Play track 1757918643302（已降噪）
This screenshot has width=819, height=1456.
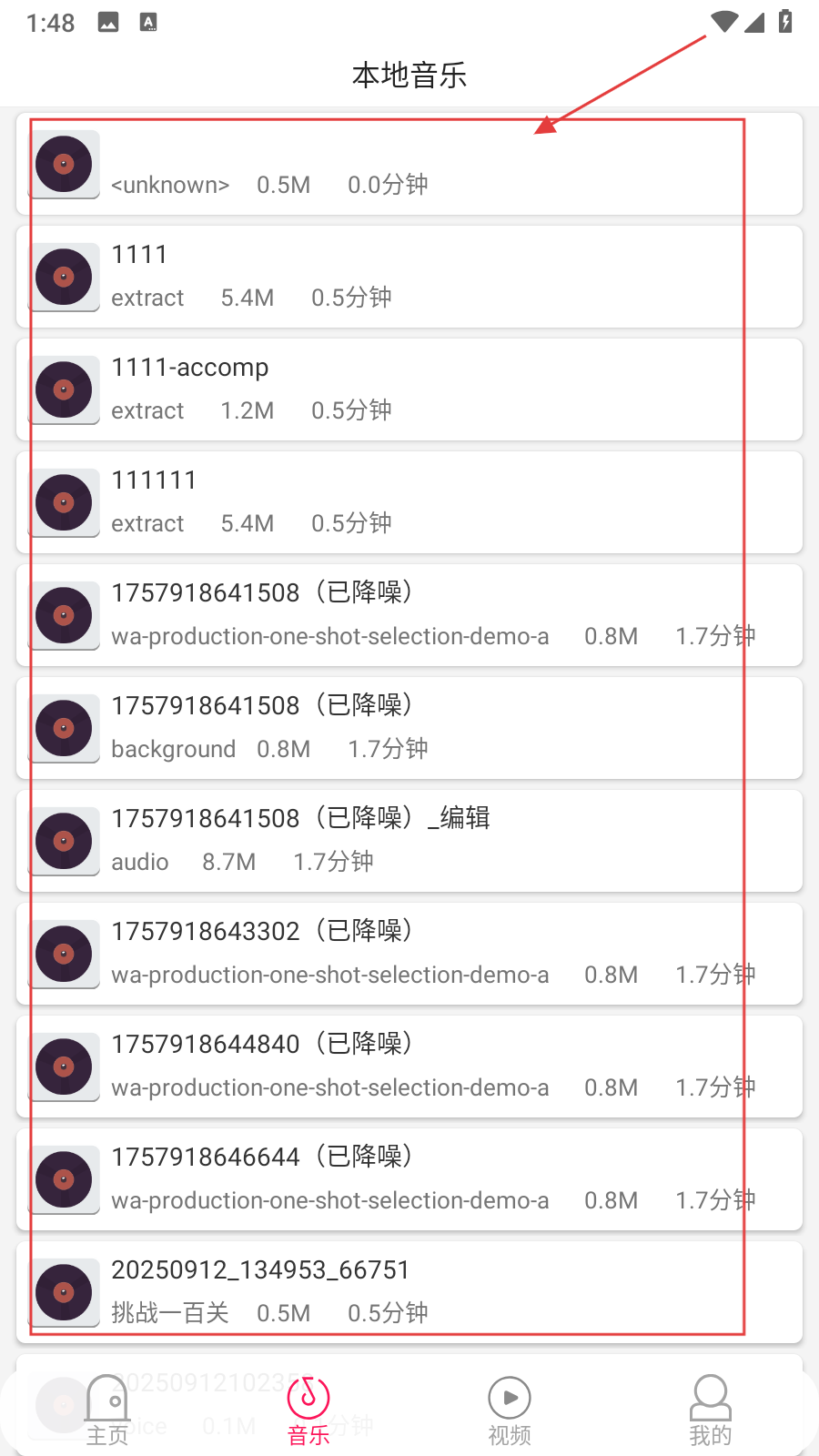[x=409, y=954]
